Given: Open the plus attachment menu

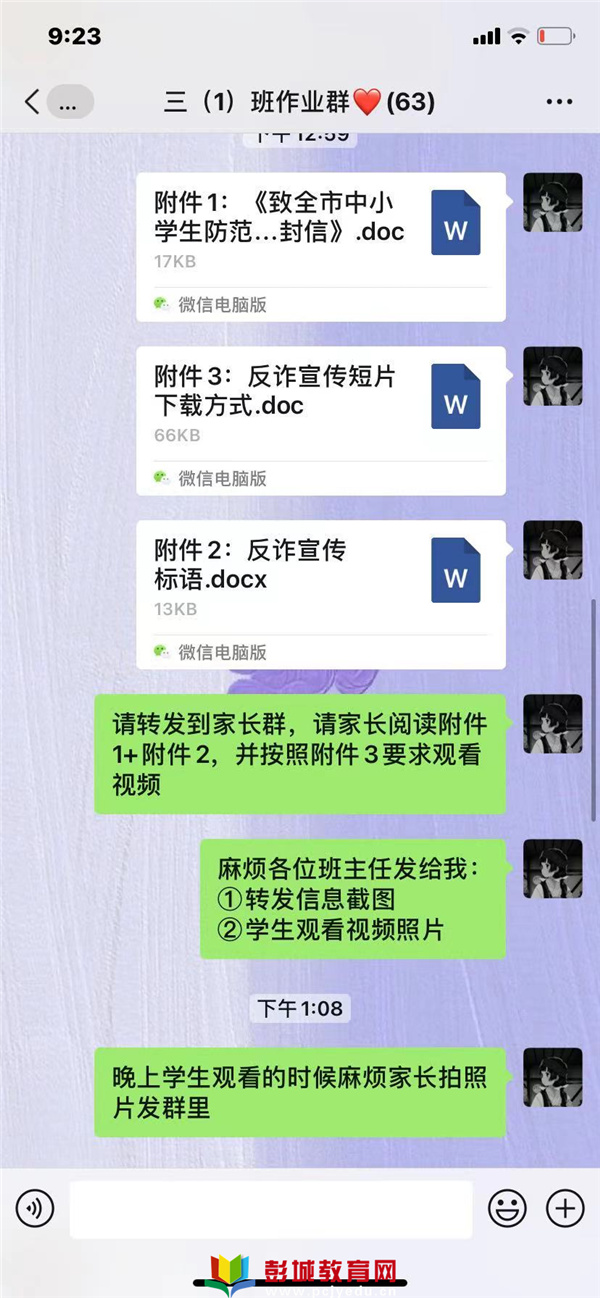Looking at the screenshot, I should point(565,1209).
